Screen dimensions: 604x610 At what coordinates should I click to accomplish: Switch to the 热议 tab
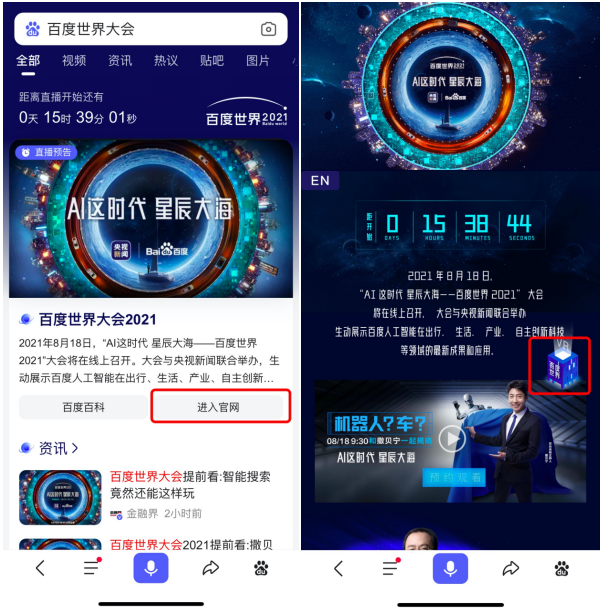[x=166, y=61]
